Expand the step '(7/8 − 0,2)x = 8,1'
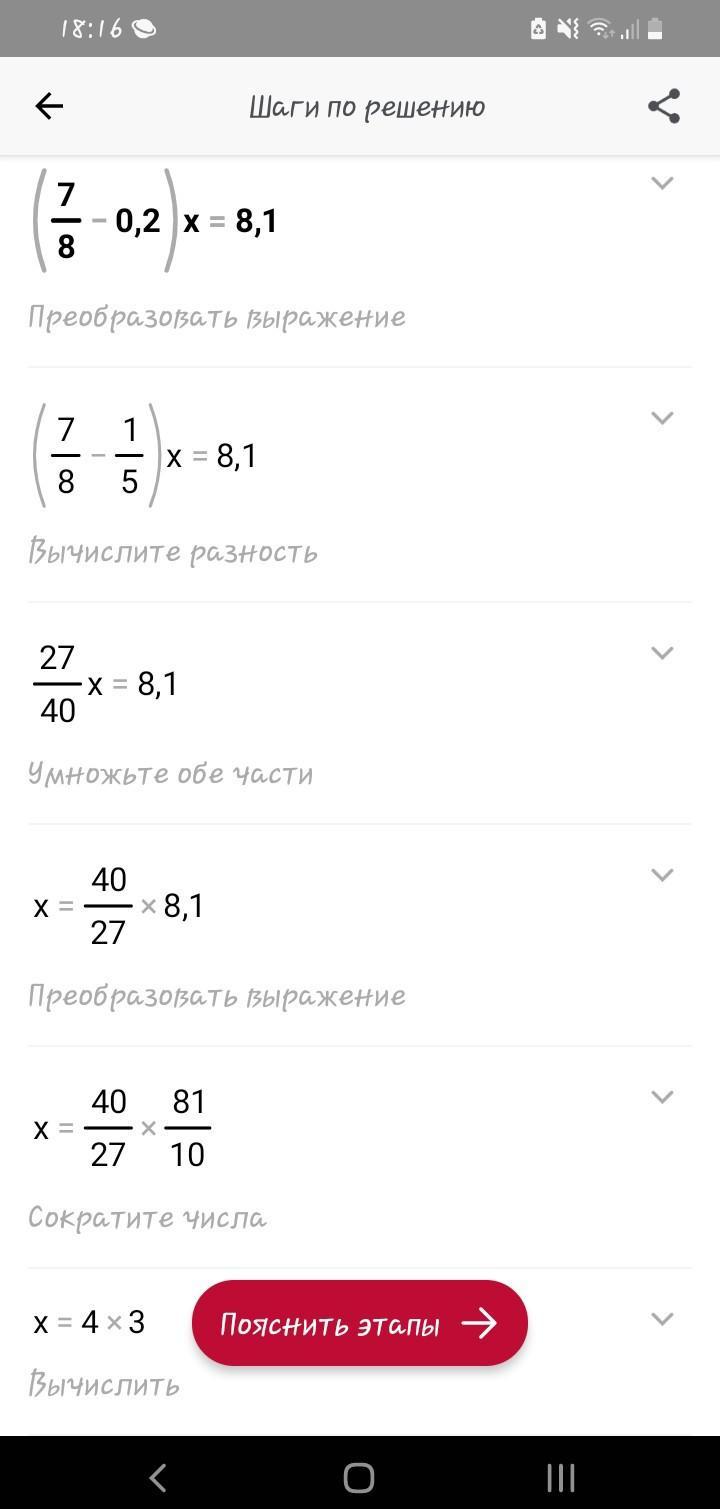The height and width of the screenshot is (1509, 720). click(662, 183)
